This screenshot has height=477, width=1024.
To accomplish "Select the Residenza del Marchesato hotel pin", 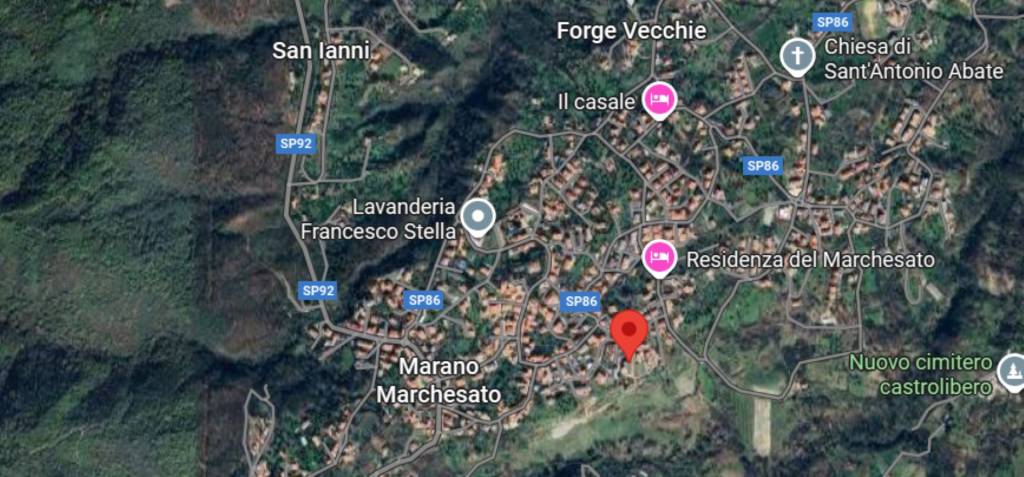I will point(657,258).
